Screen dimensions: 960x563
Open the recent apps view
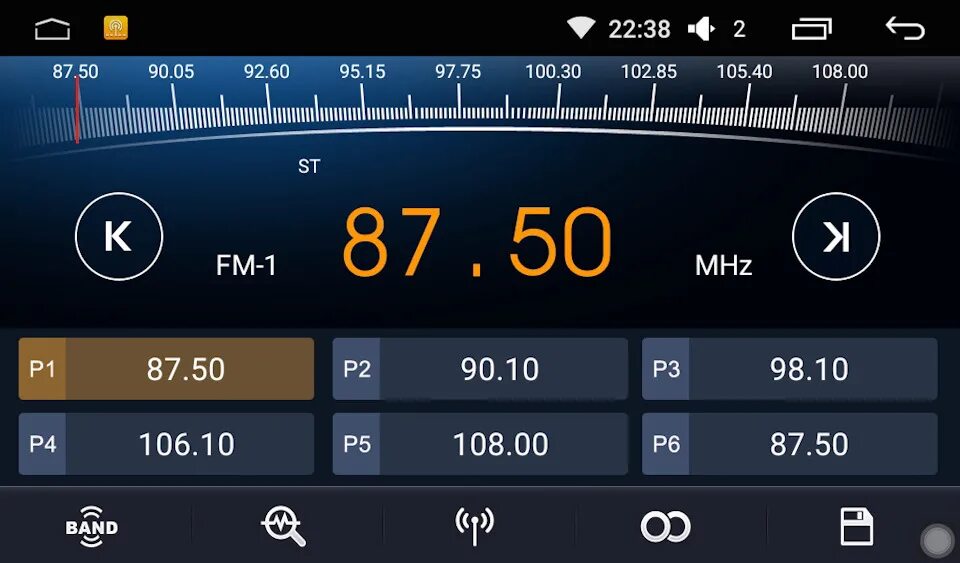pyautogui.click(x=811, y=29)
